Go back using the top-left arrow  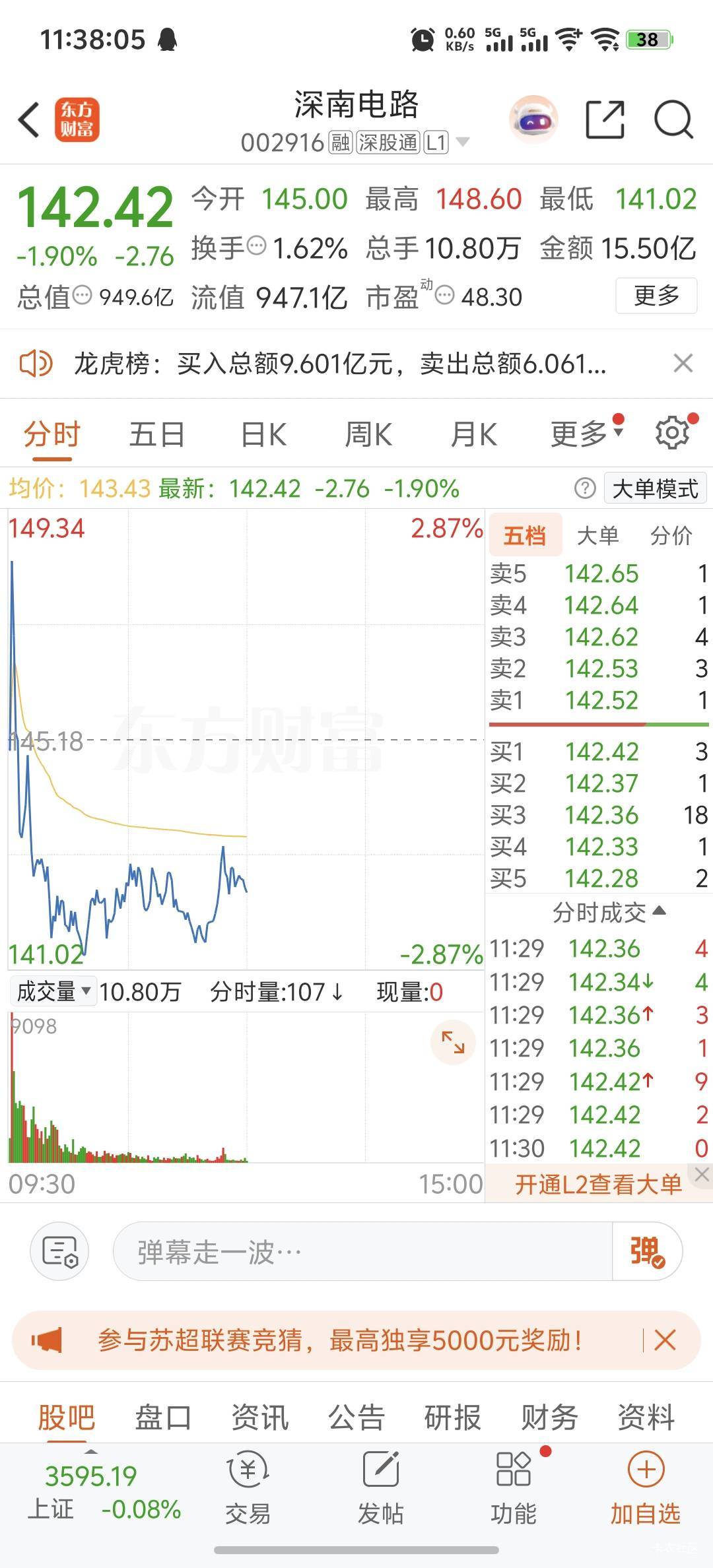coord(29,120)
